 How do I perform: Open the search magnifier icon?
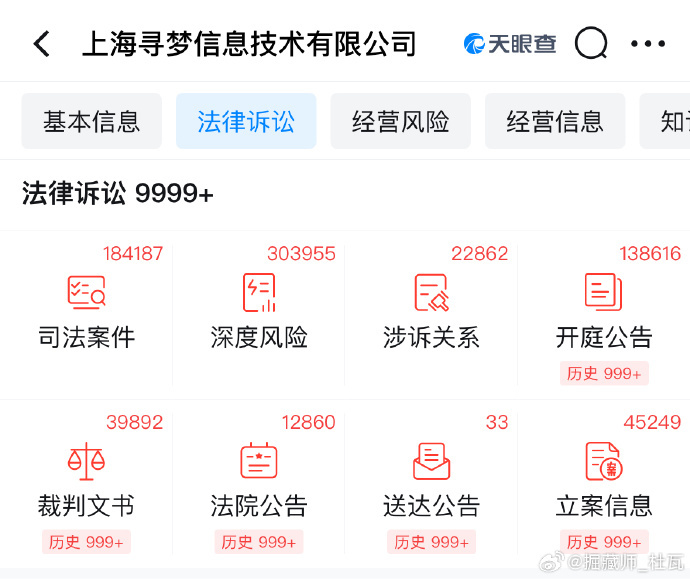tap(592, 44)
